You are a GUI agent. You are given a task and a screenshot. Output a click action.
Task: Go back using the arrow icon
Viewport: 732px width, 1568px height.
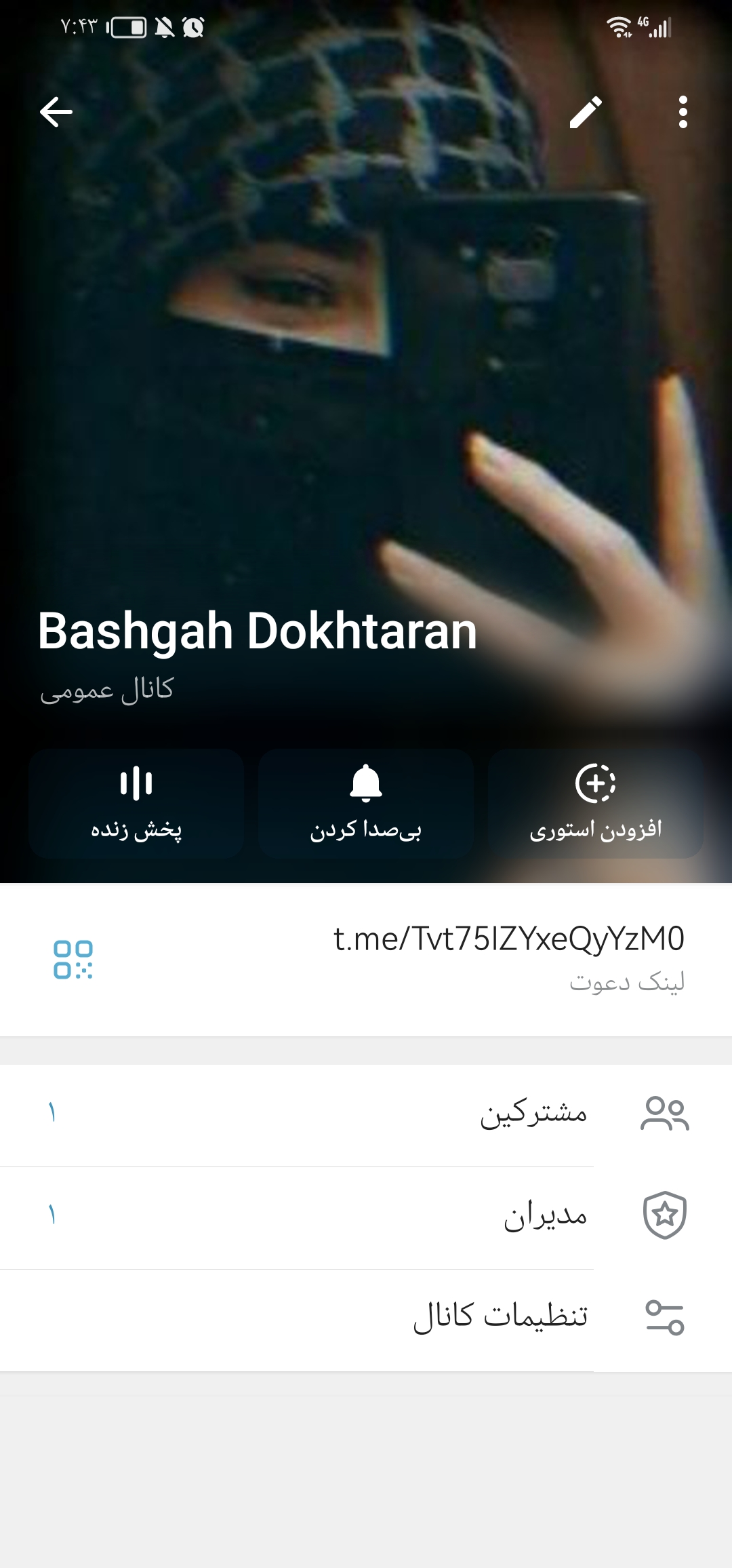click(x=56, y=112)
